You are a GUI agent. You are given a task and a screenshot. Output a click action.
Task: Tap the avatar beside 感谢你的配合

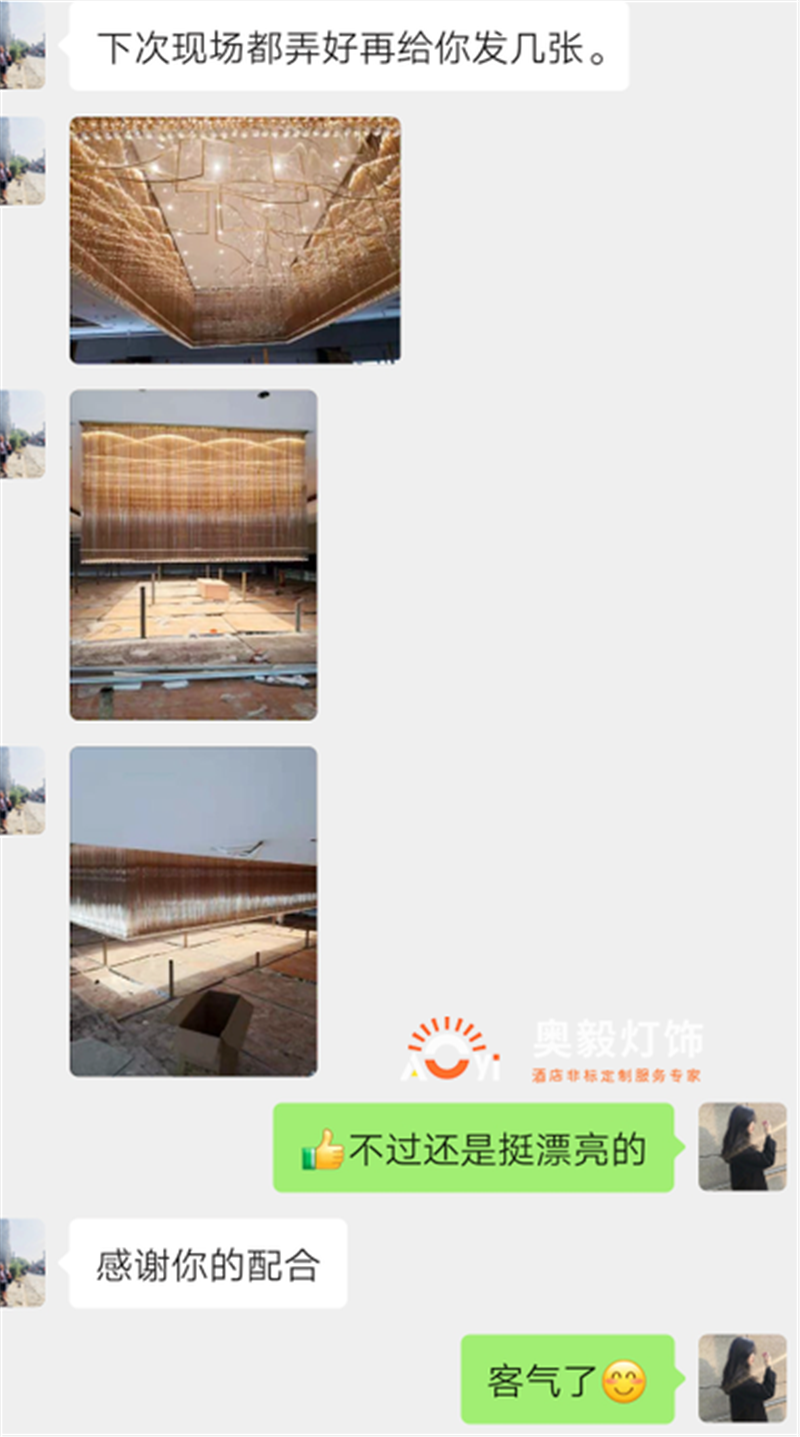(x=22, y=1262)
